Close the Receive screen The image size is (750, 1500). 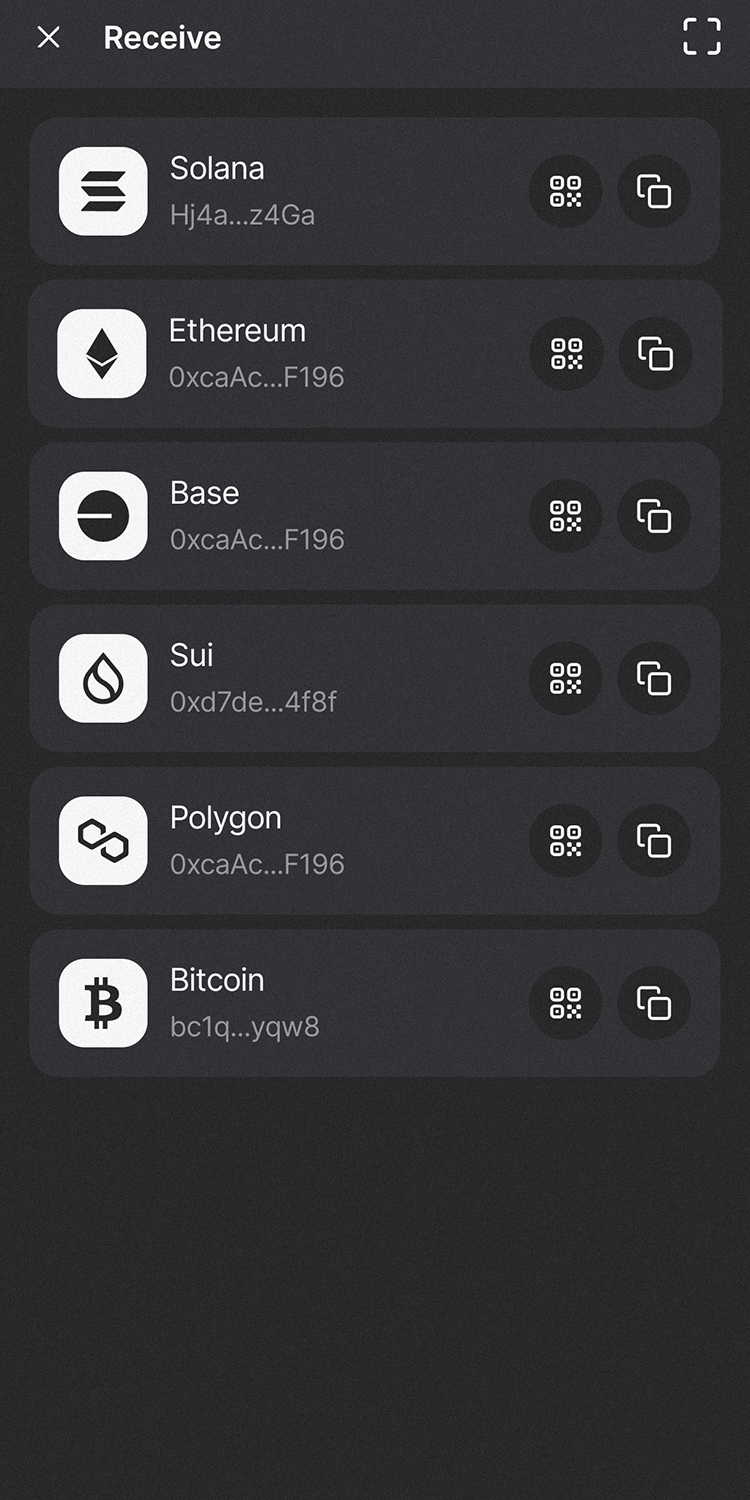[x=48, y=37]
